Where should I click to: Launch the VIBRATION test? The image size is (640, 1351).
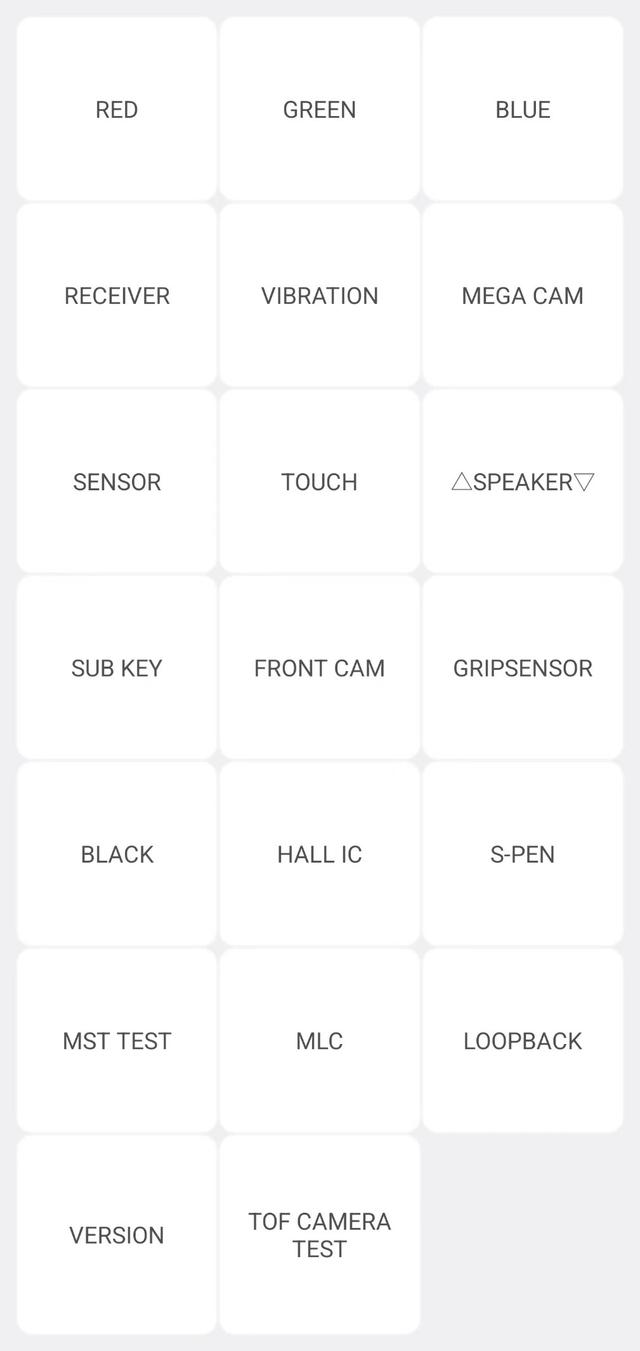[x=320, y=295]
